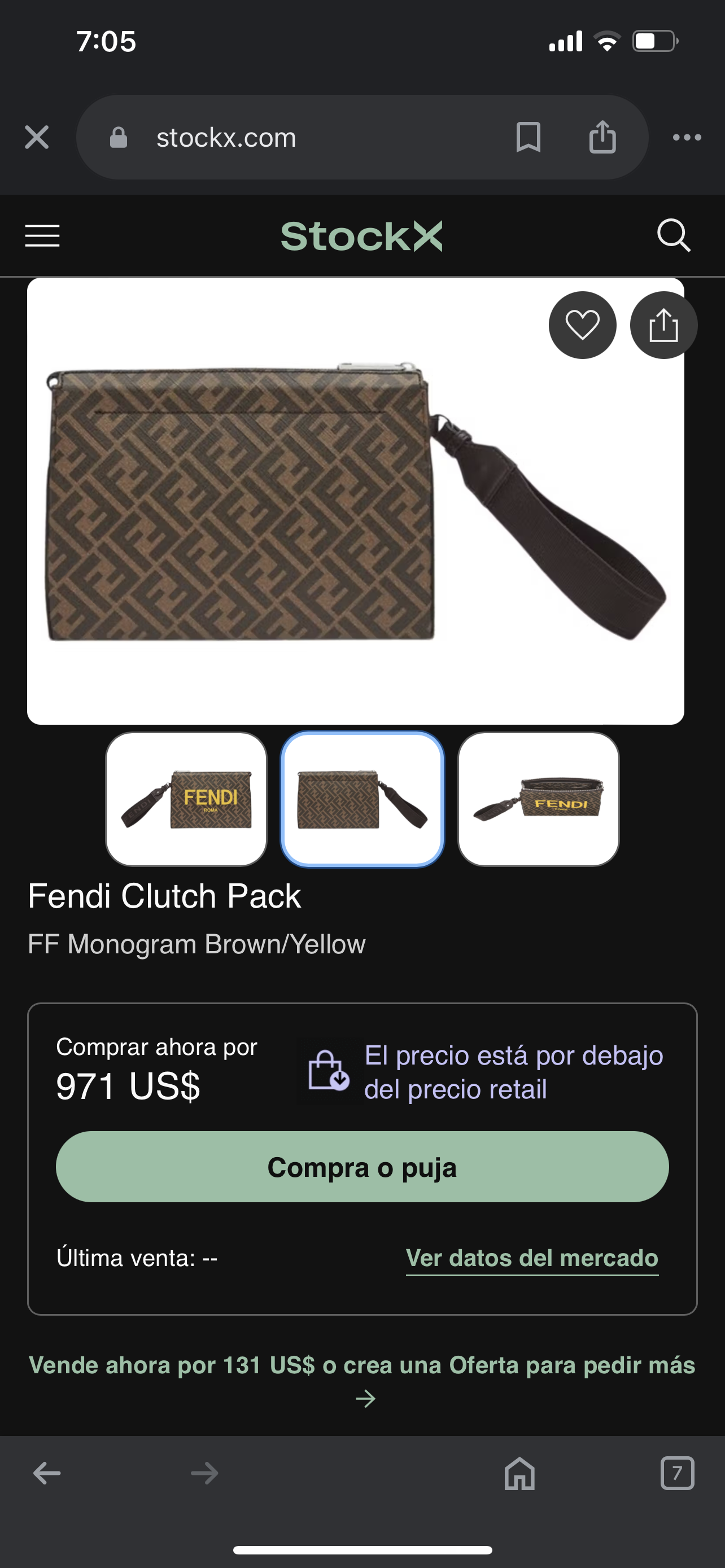The width and height of the screenshot is (725, 1568).
Task: Open Ver datos del mercado link
Action: click(532, 1258)
